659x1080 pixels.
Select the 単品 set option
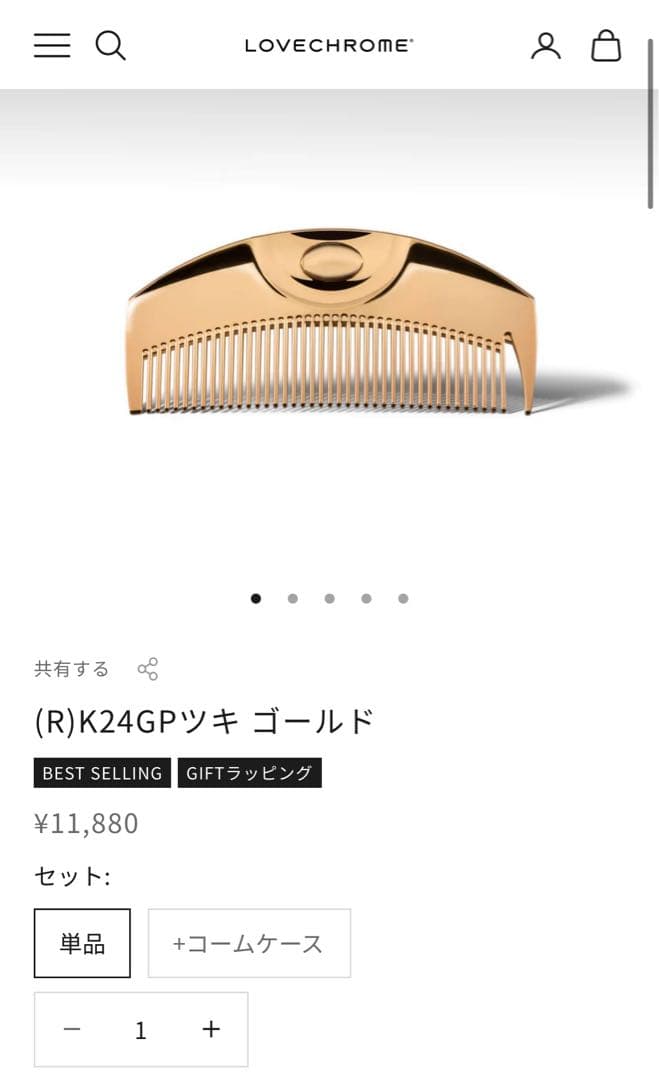point(82,943)
